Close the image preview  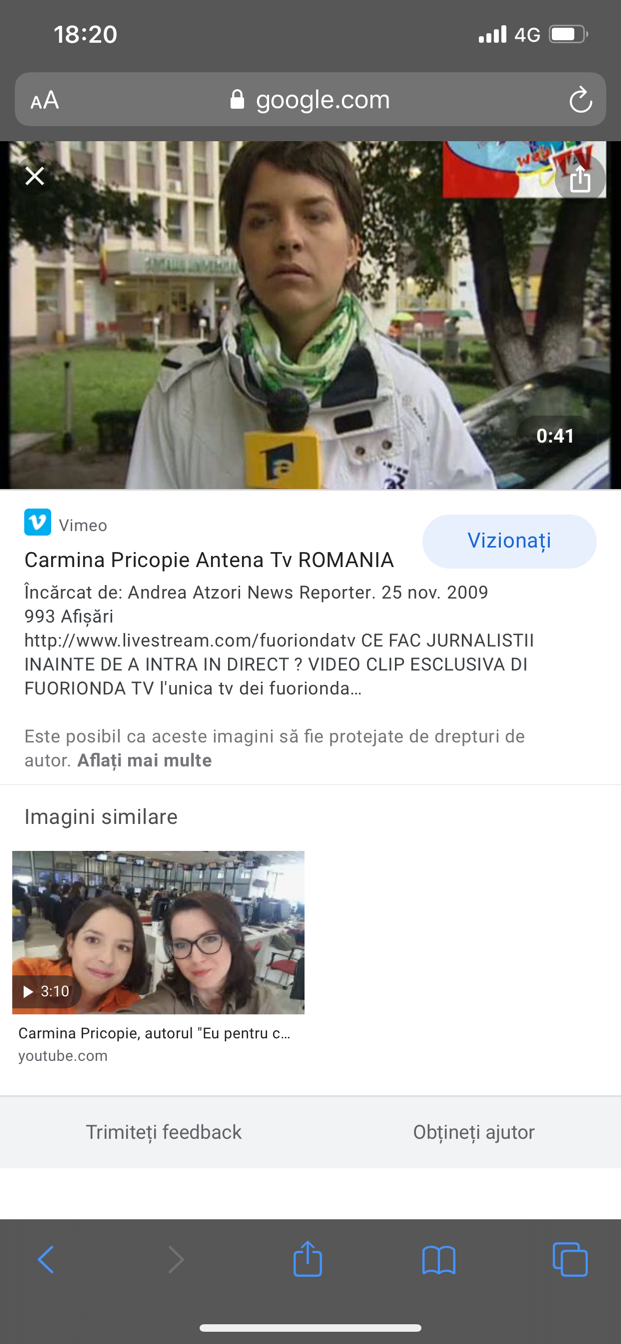pyautogui.click(x=35, y=177)
